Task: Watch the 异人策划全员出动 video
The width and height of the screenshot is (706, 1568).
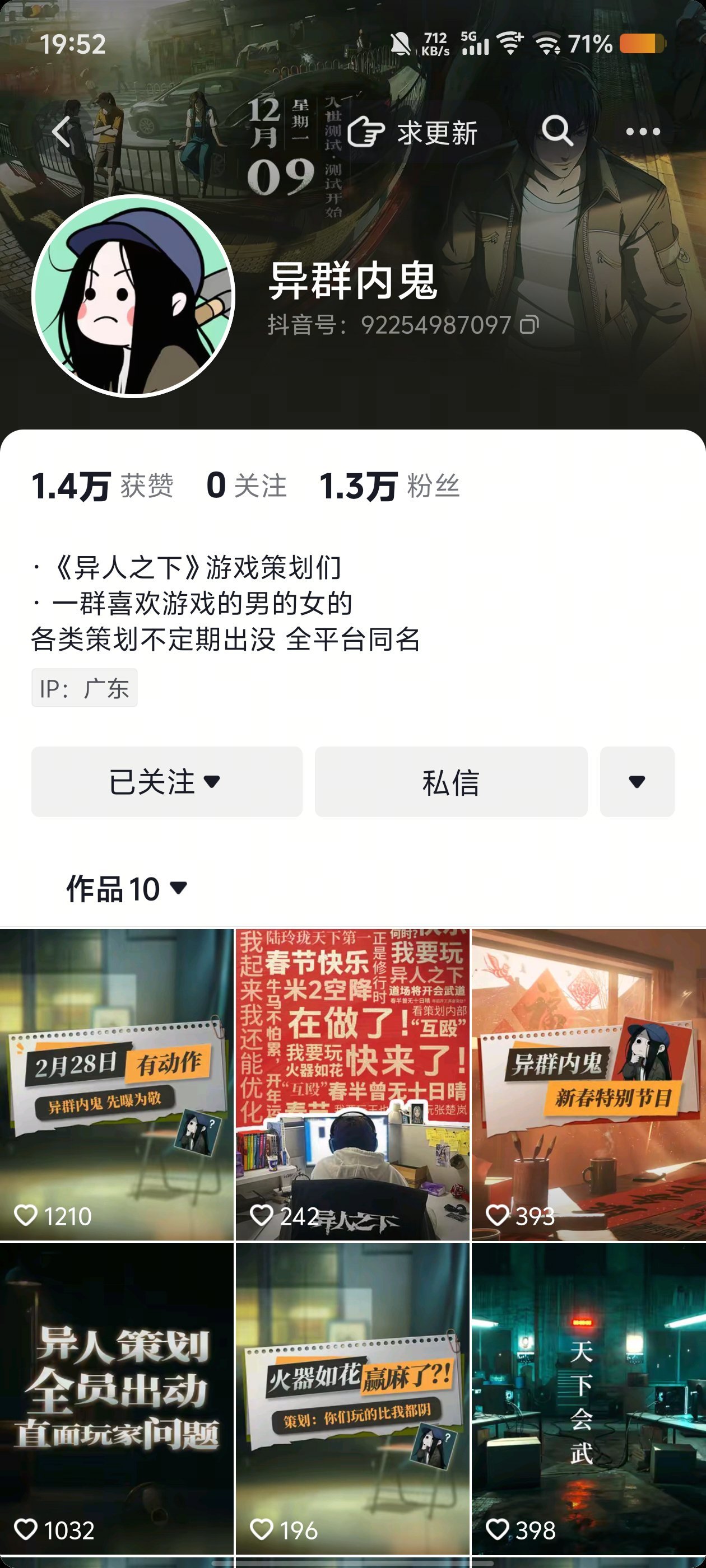Action: coord(117,1400)
